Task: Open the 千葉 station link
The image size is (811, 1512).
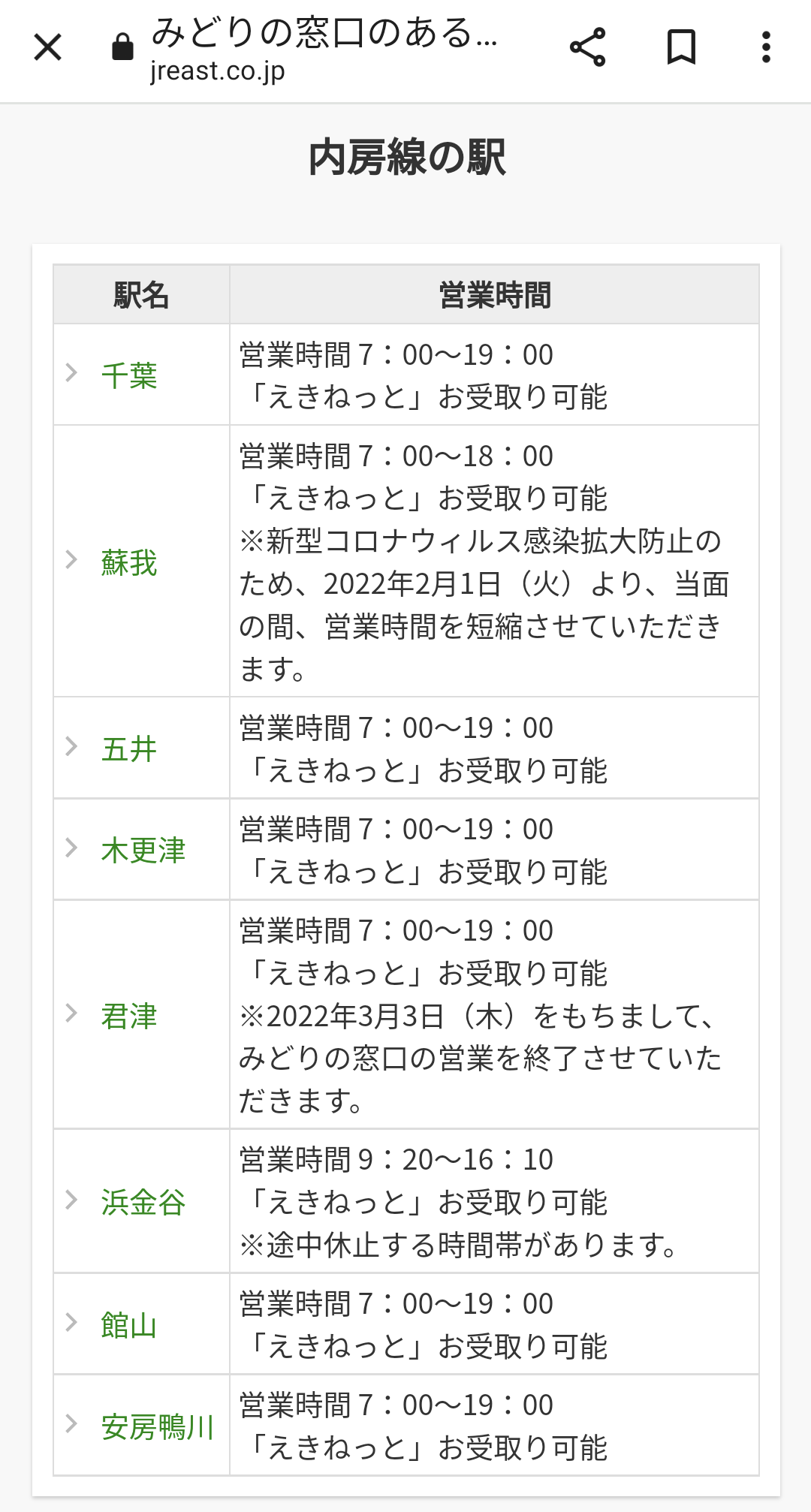Action: (x=129, y=375)
